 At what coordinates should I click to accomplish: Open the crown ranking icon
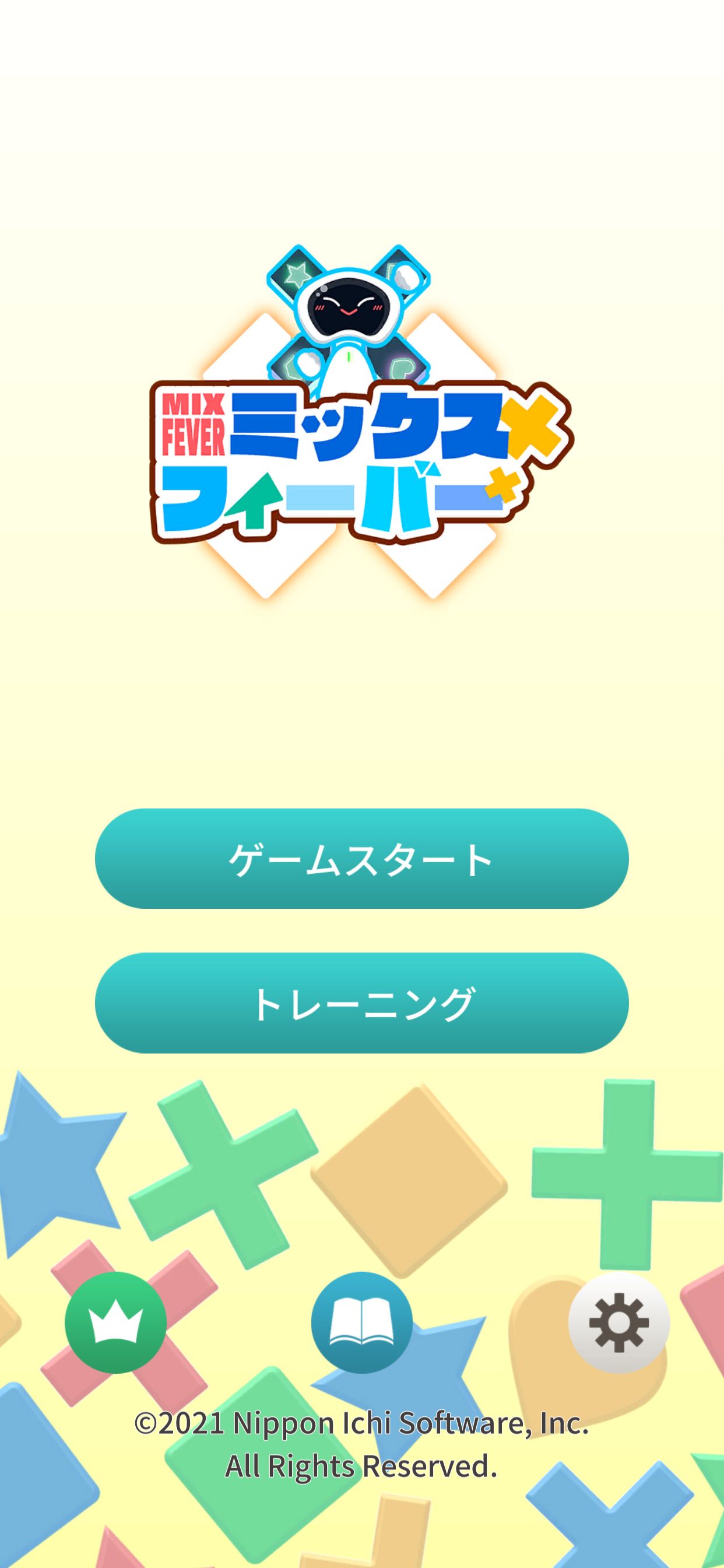tap(115, 1322)
